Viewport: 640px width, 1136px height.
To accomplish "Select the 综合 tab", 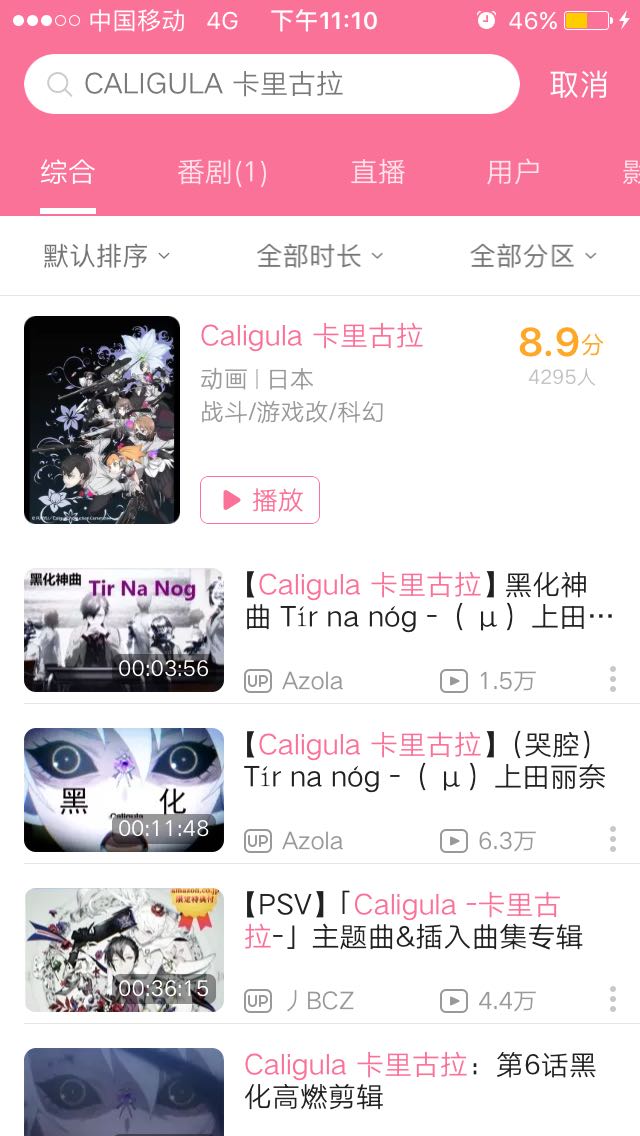I will coord(68,172).
